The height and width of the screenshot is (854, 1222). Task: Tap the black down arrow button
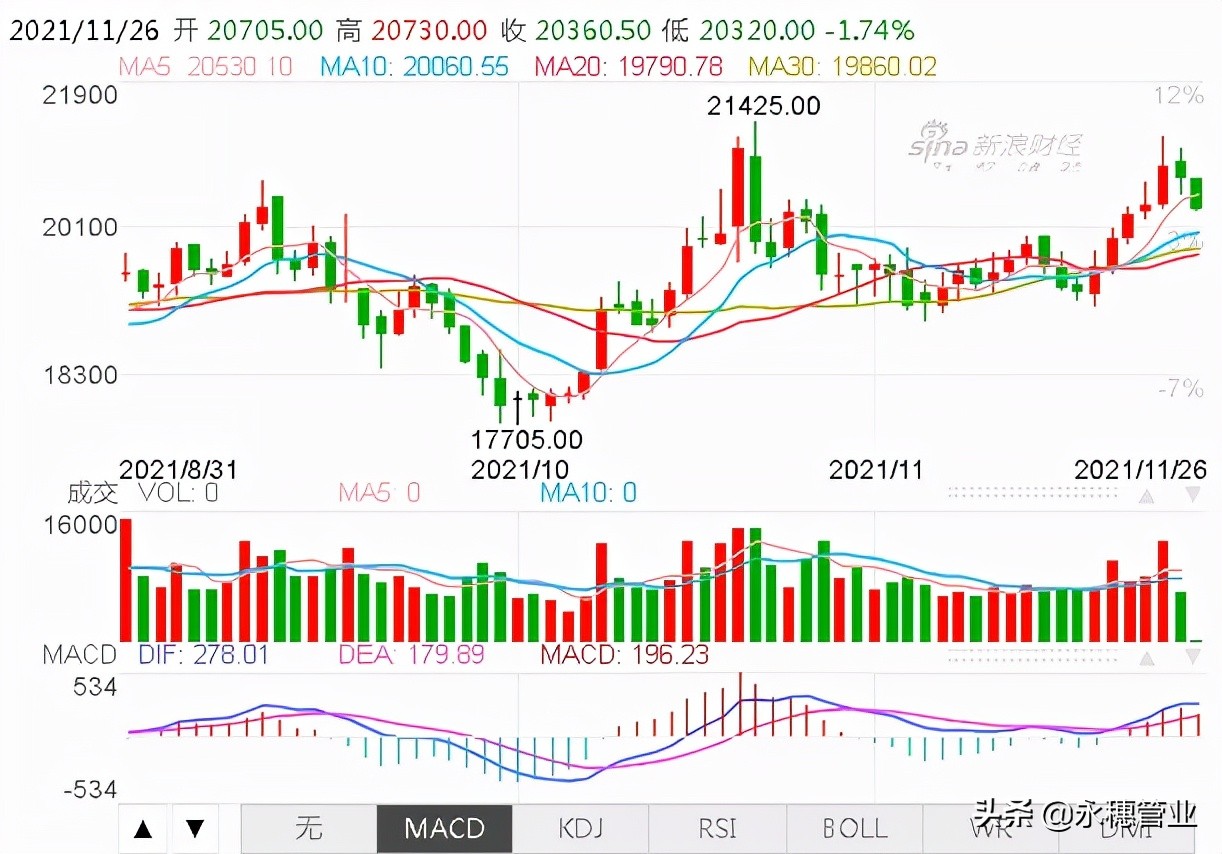(x=196, y=828)
